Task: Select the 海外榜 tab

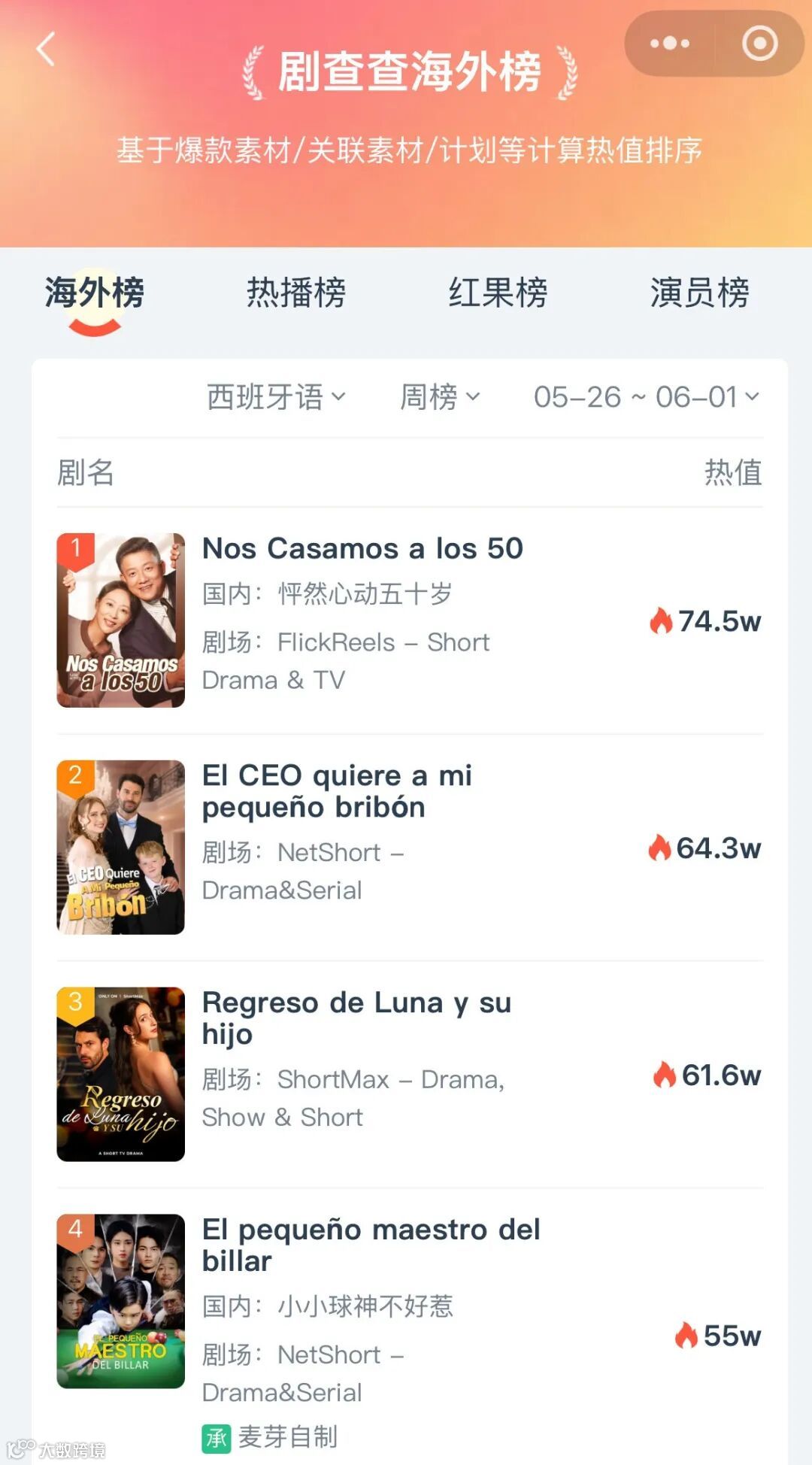Action: pyautogui.click(x=95, y=293)
